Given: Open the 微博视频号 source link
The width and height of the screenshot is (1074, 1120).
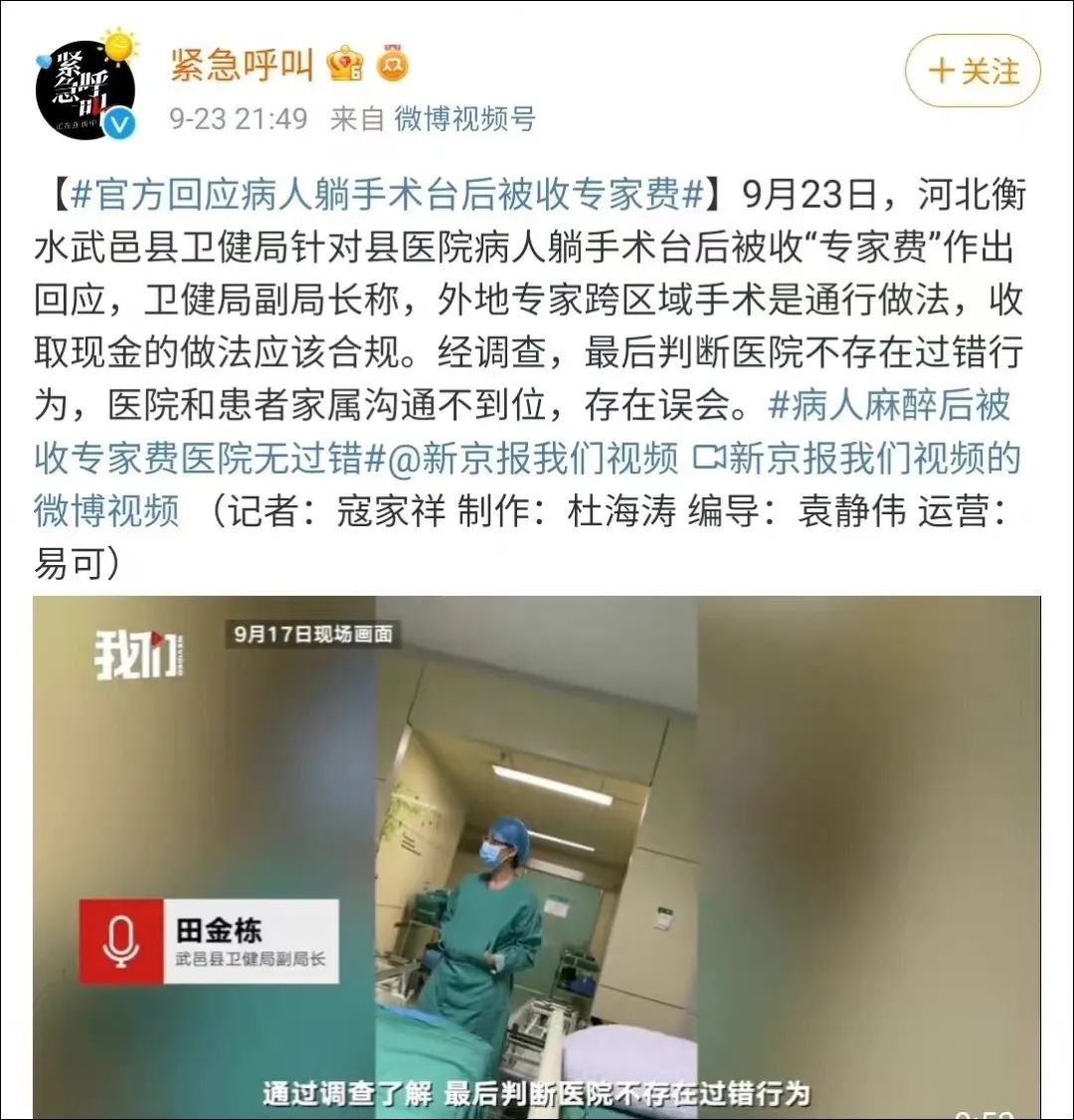Looking at the screenshot, I should coord(465,119).
